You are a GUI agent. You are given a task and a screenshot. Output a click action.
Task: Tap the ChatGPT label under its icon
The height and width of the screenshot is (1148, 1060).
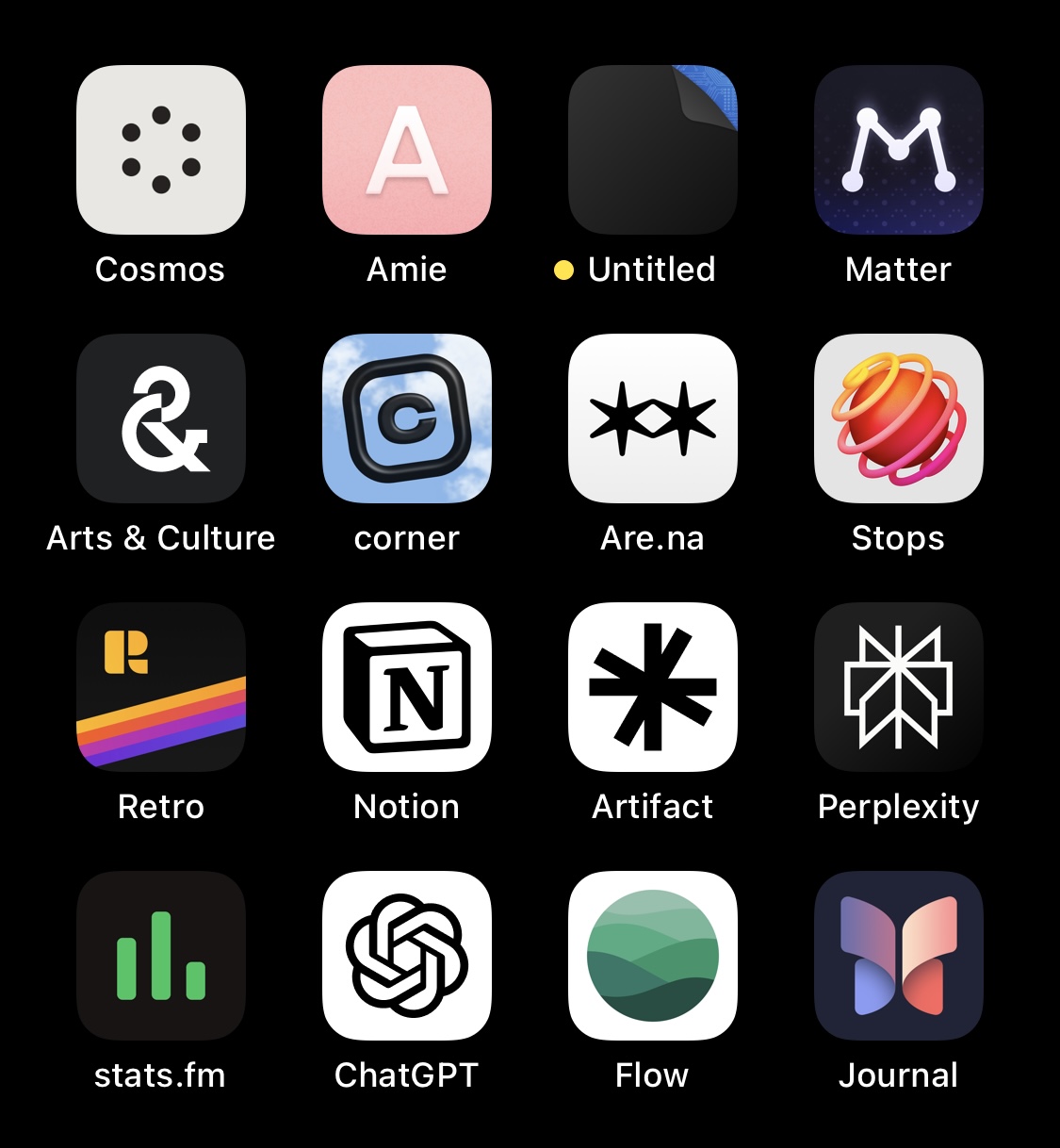406,1075
